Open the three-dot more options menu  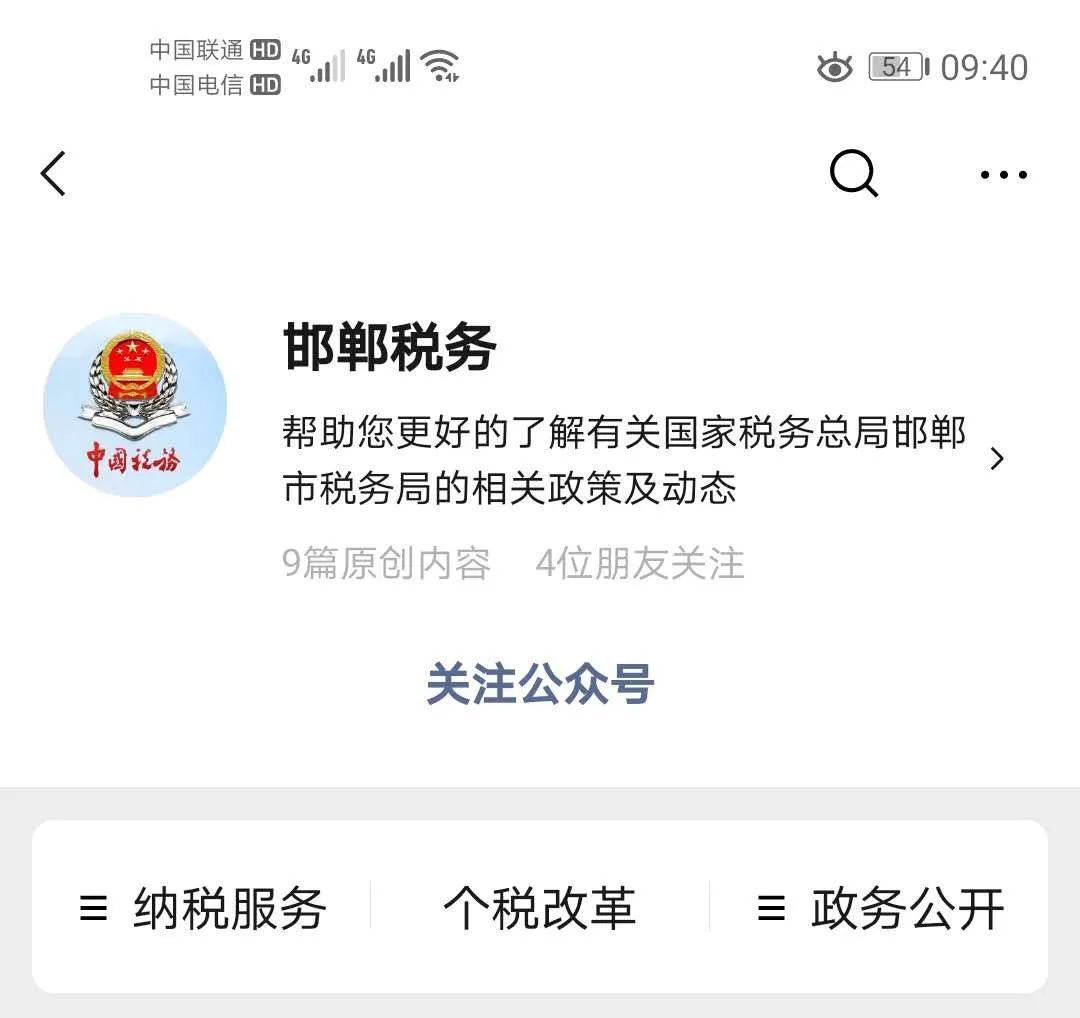tap(1003, 175)
